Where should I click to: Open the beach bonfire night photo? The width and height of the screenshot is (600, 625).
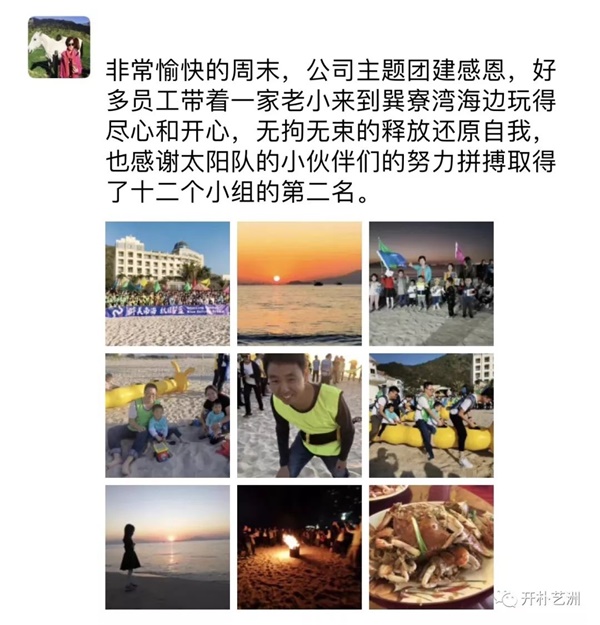(x=299, y=547)
